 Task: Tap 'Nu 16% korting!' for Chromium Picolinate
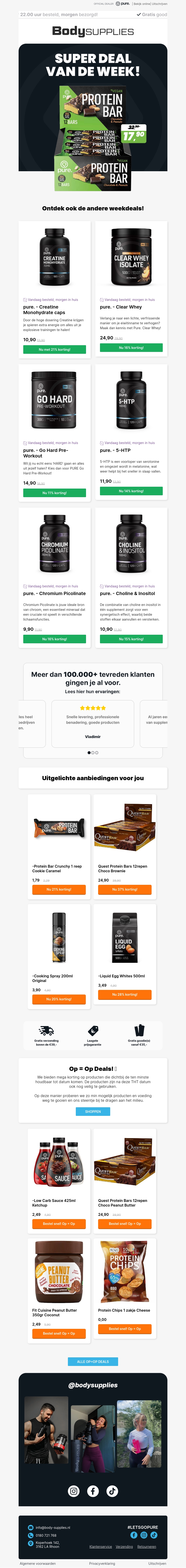(x=54, y=639)
